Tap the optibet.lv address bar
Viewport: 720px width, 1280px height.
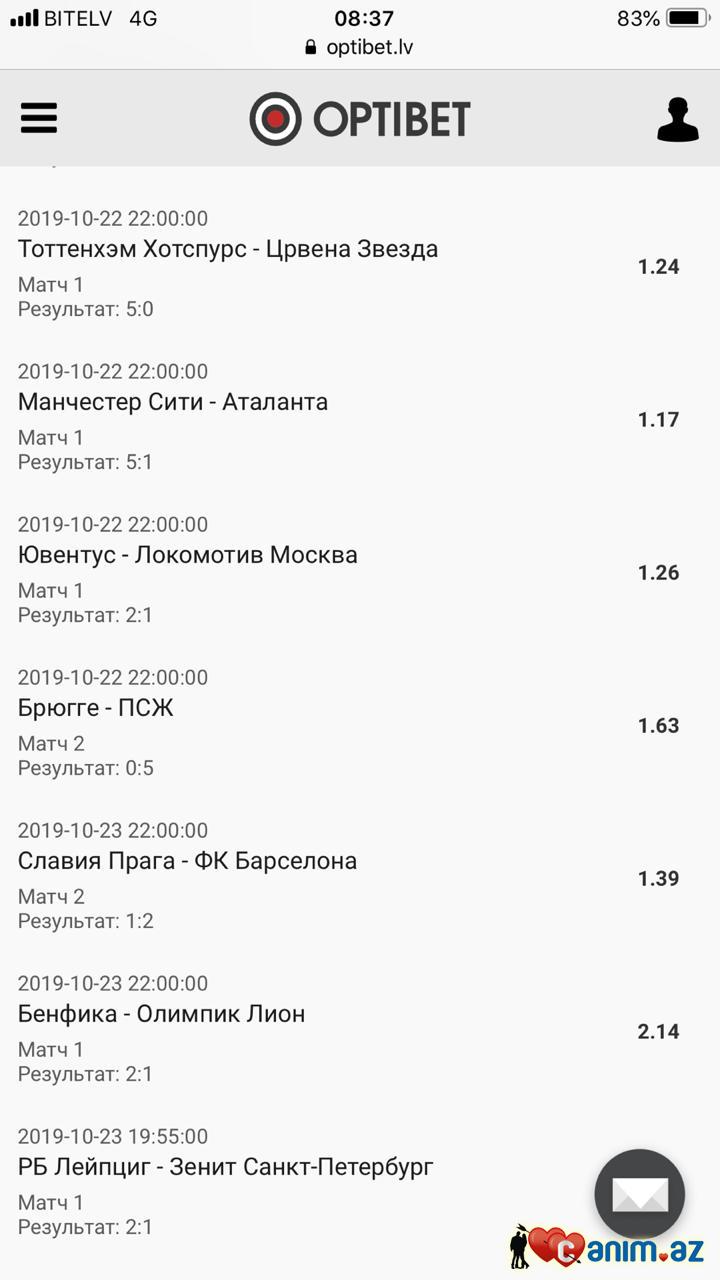(x=360, y=47)
